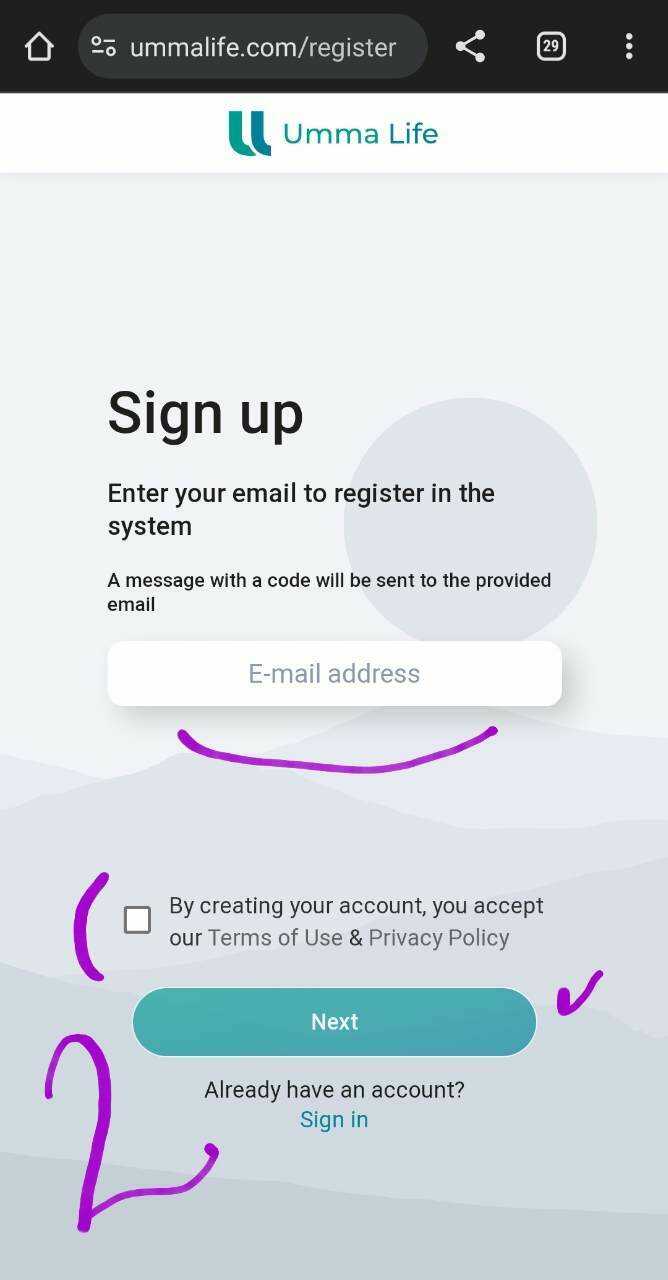Open the ummalife.com/register address bar
The width and height of the screenshot is (668, 1280).
click(x=262, y=47)
